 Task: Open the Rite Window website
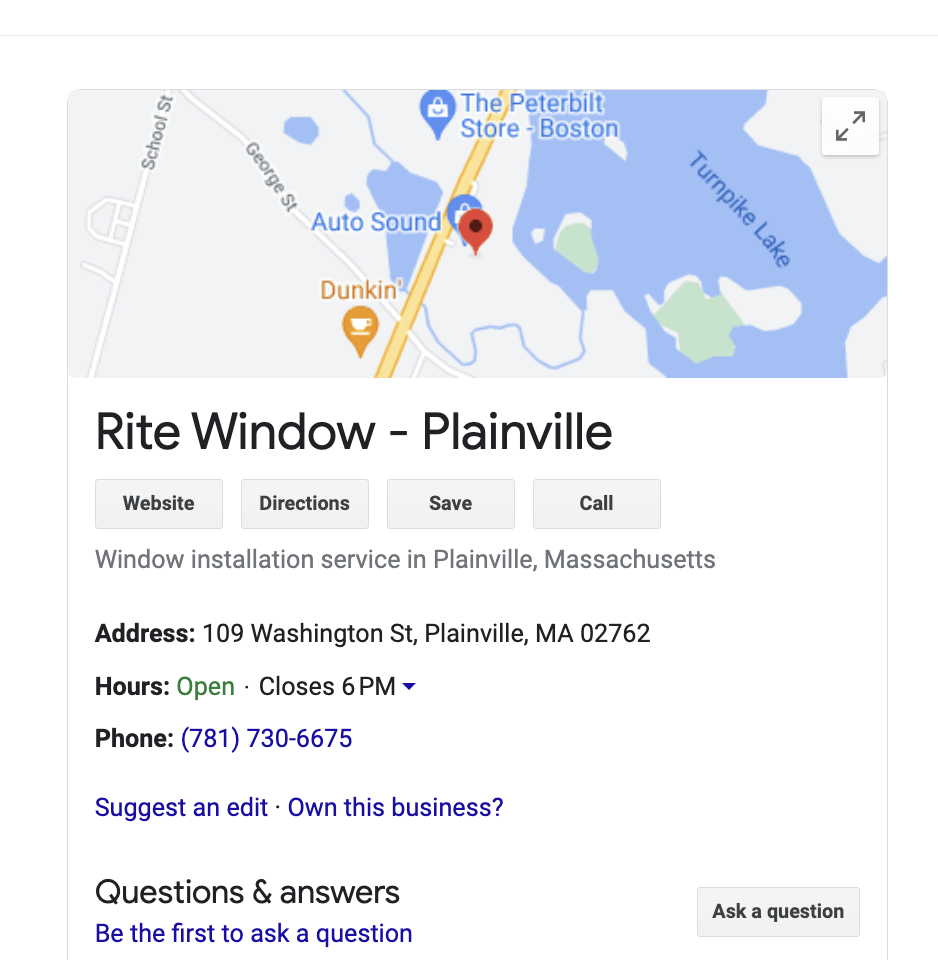(159, 504)
